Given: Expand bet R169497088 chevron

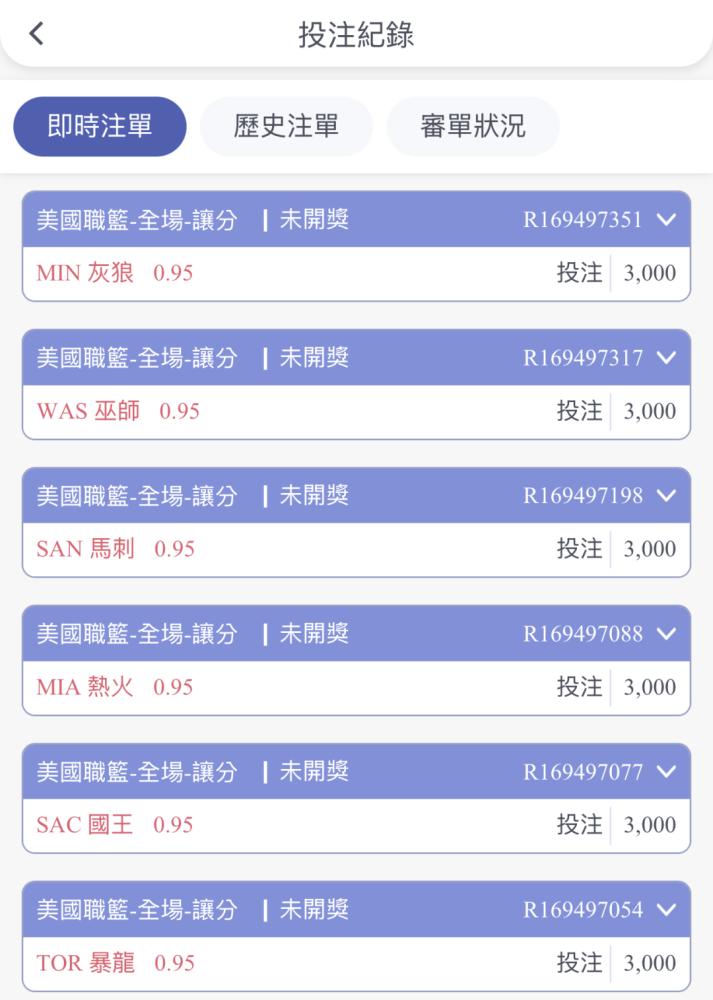Looking at the screenshot, I should (666, 634).
